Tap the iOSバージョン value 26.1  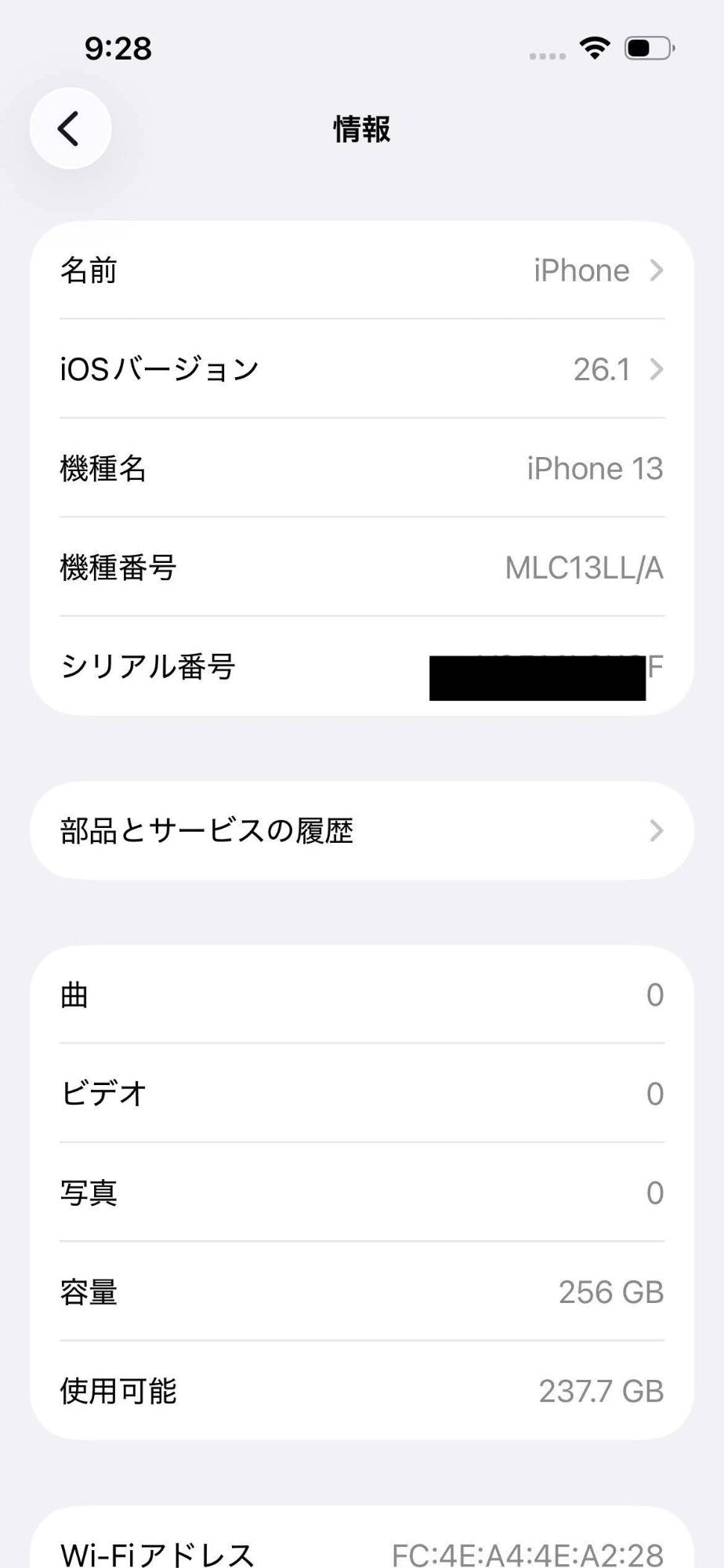600,369
